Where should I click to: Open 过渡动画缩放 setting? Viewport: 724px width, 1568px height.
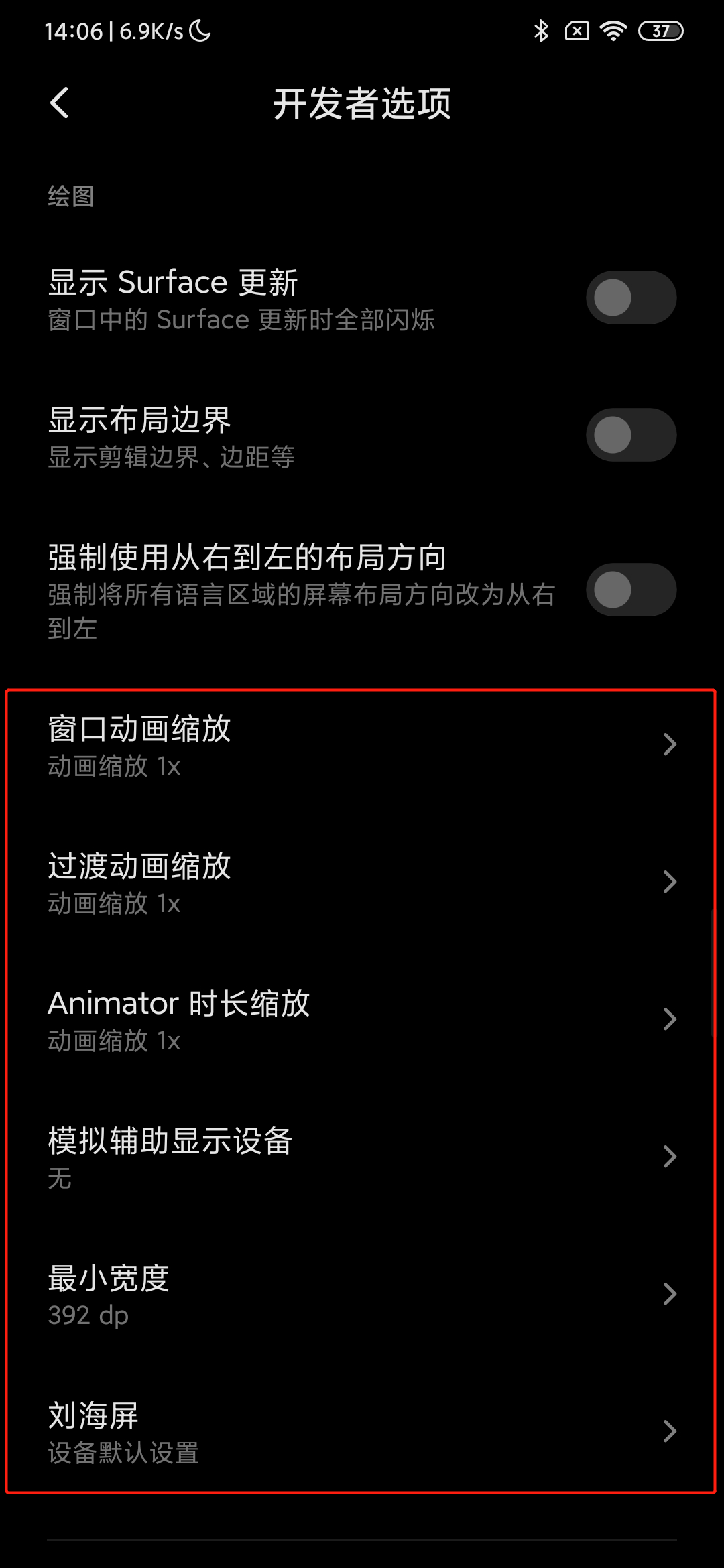tap(362, 883)
